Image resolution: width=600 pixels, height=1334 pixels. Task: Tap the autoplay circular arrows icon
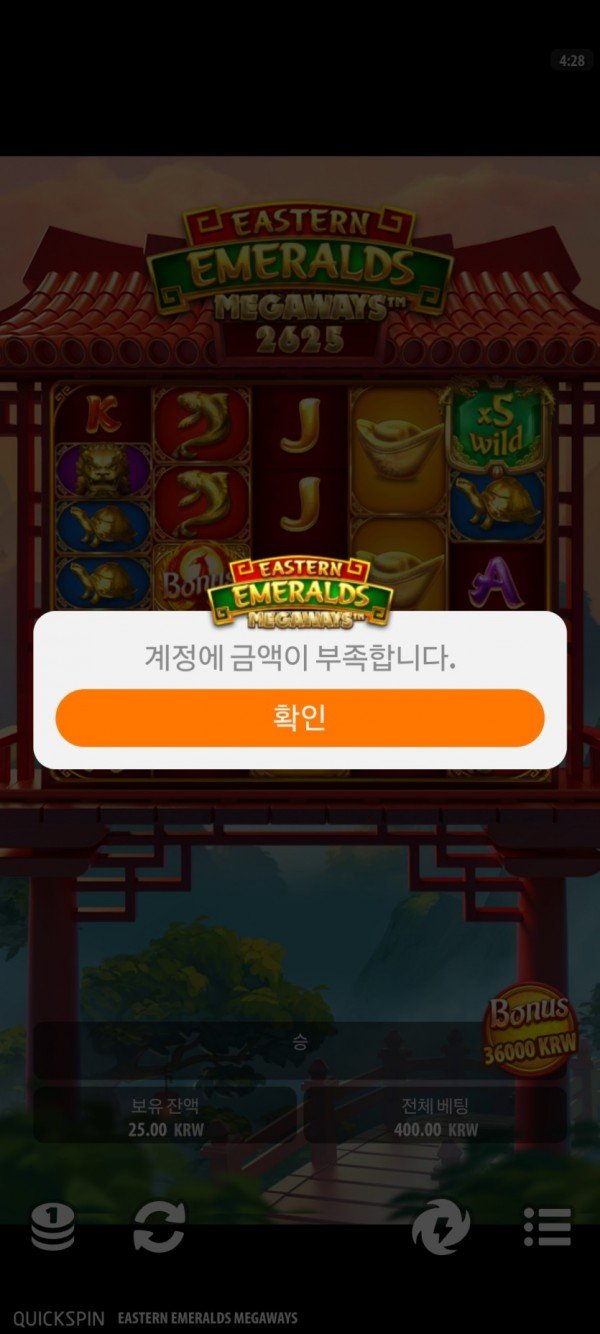click(159, 1227)
